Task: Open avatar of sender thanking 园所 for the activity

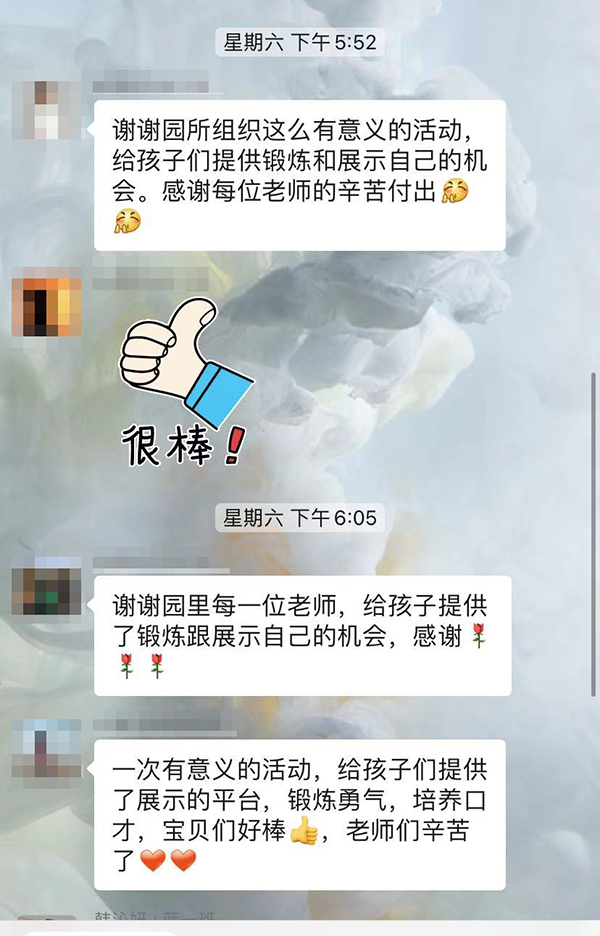Action: (46, 110)
